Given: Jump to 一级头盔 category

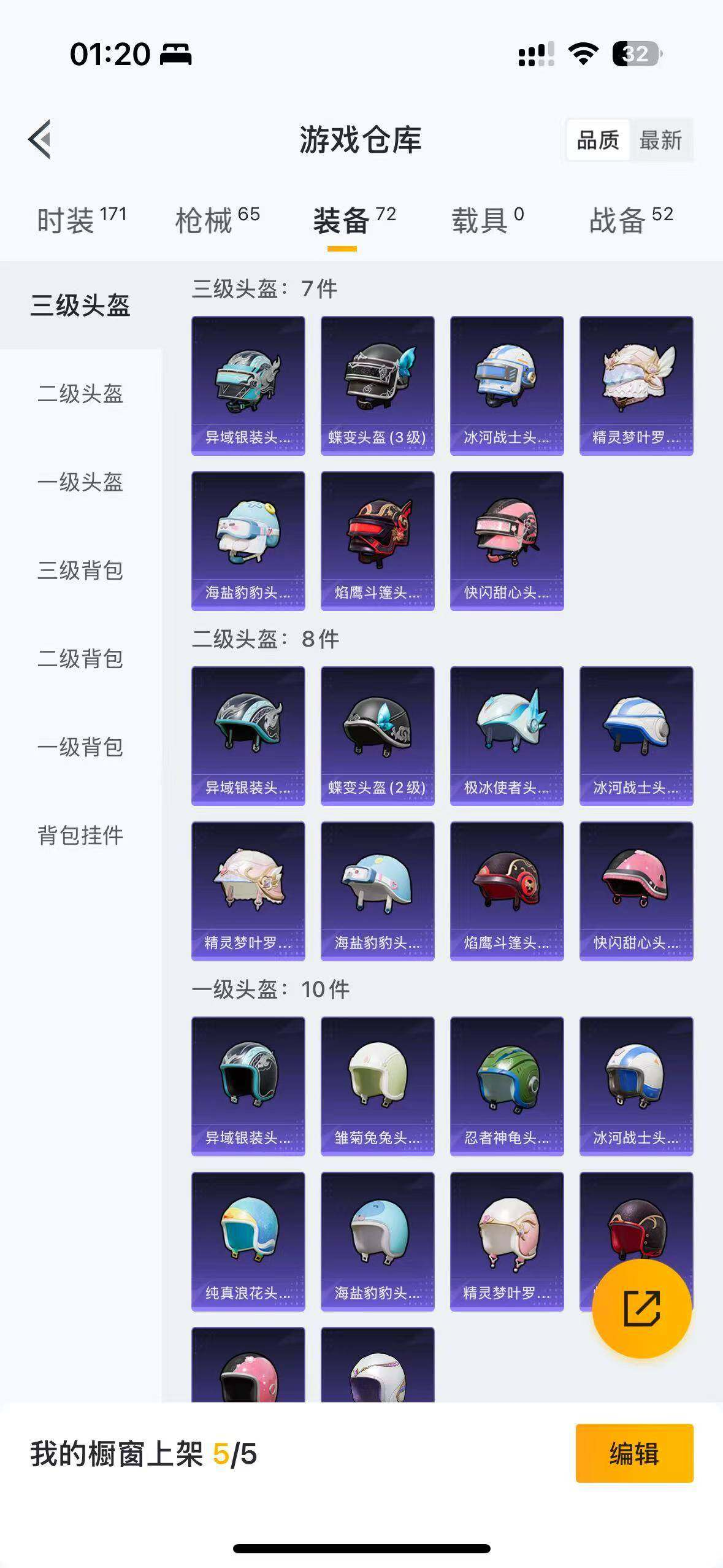Looking at the screenshot, I should click(x=80, y=482).
